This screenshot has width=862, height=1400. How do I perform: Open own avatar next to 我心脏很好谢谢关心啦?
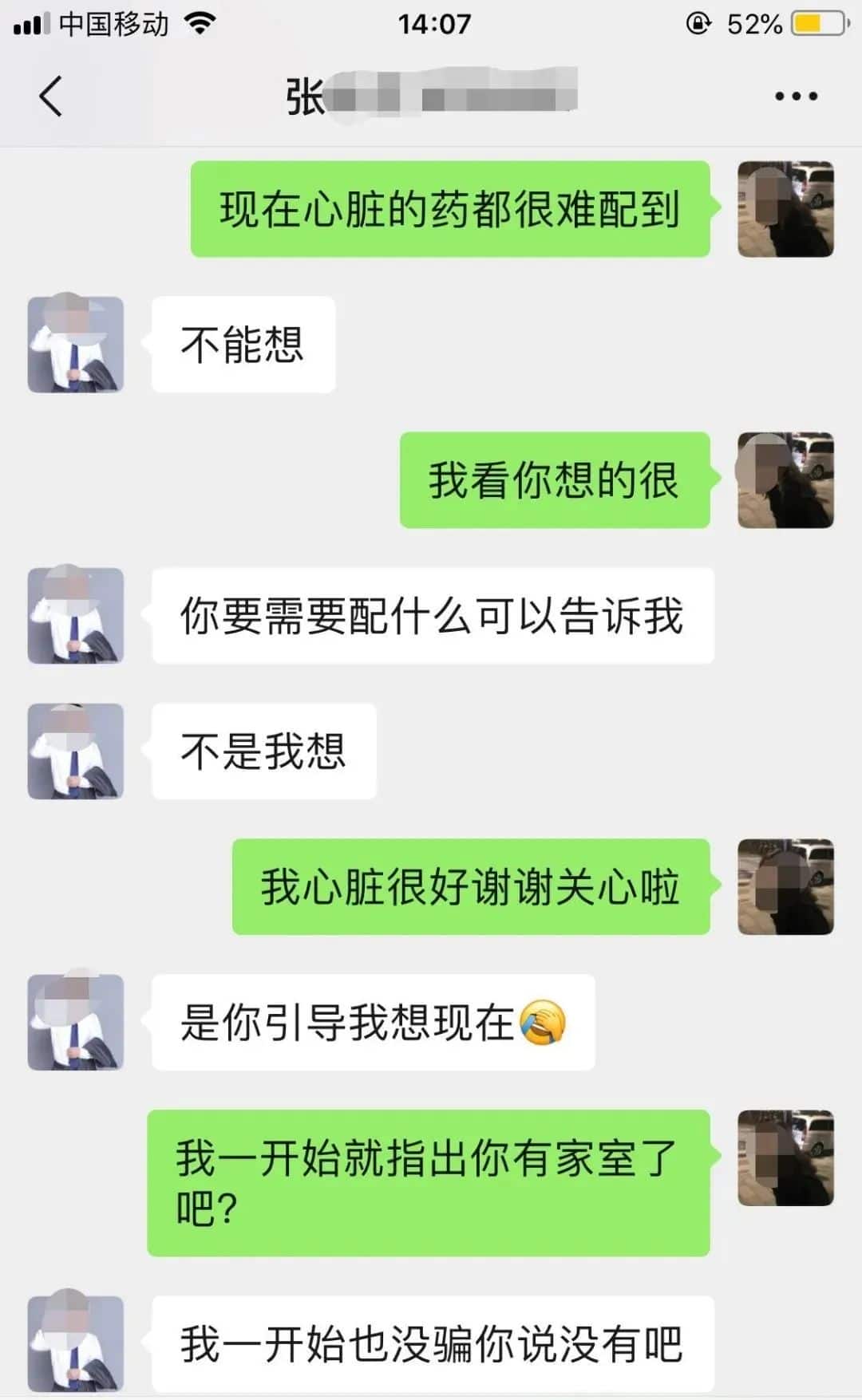coord(785,887)
